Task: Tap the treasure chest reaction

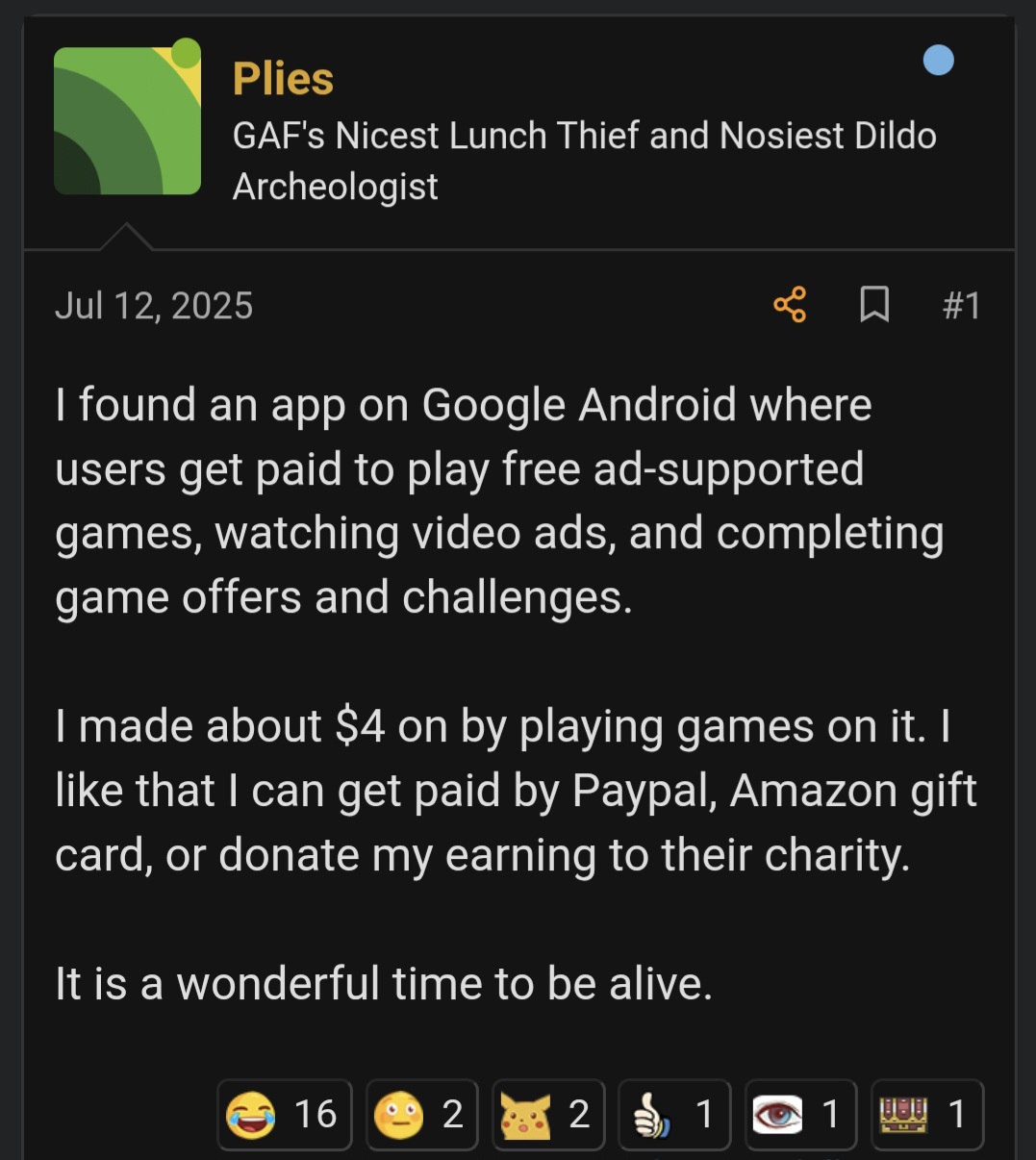Action: coord(926,1114)
